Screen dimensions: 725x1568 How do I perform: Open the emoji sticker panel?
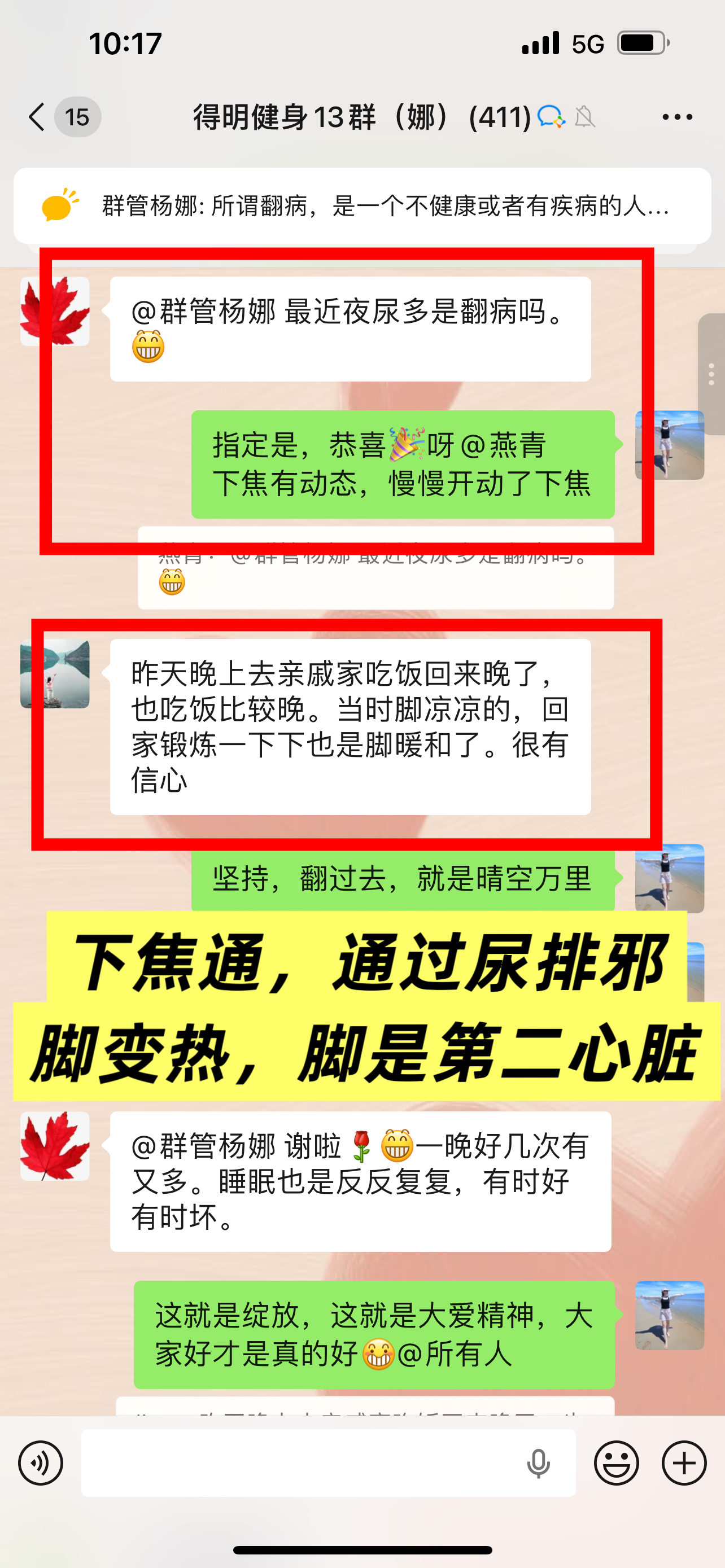point(616,1462)
